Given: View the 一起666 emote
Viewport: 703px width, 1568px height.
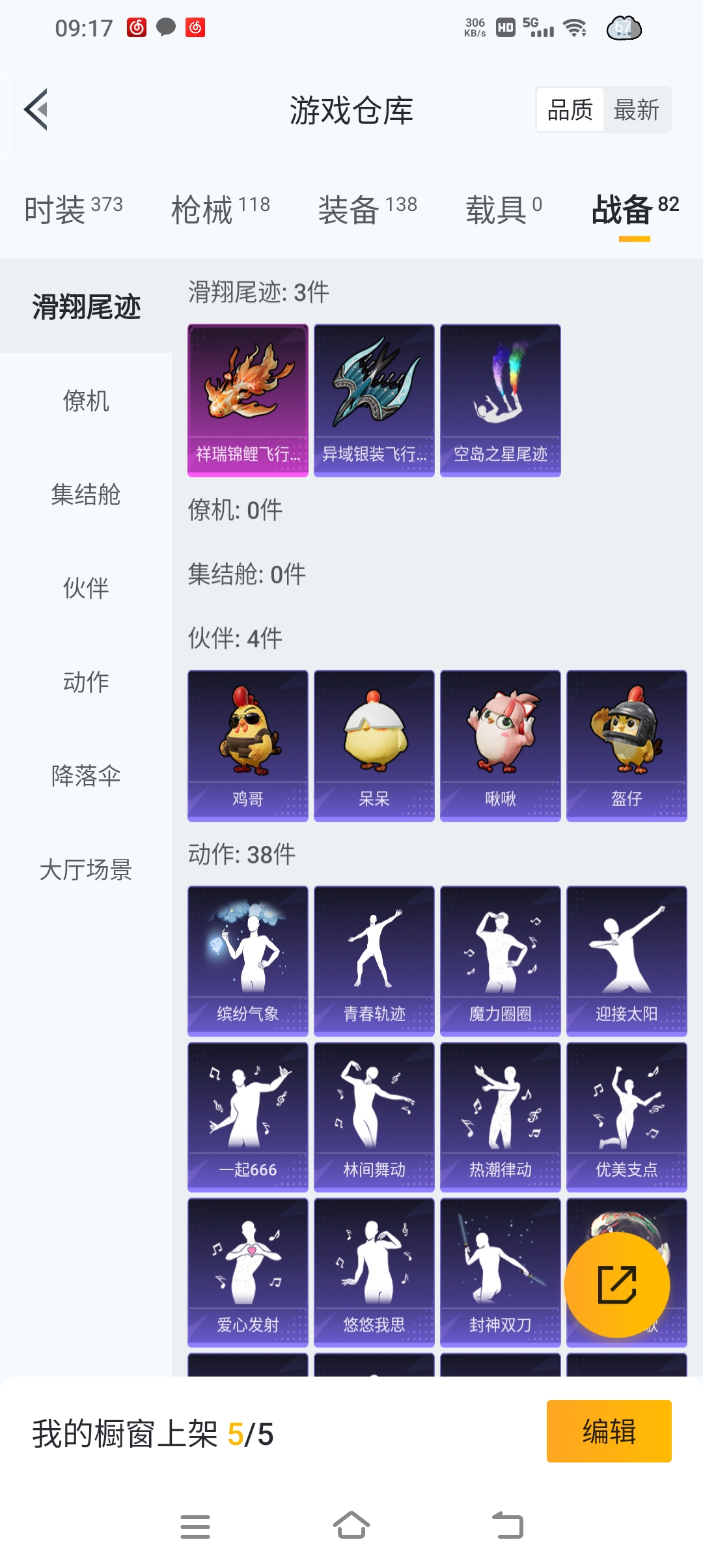Looking at the screenshot, I should 247,1116.
